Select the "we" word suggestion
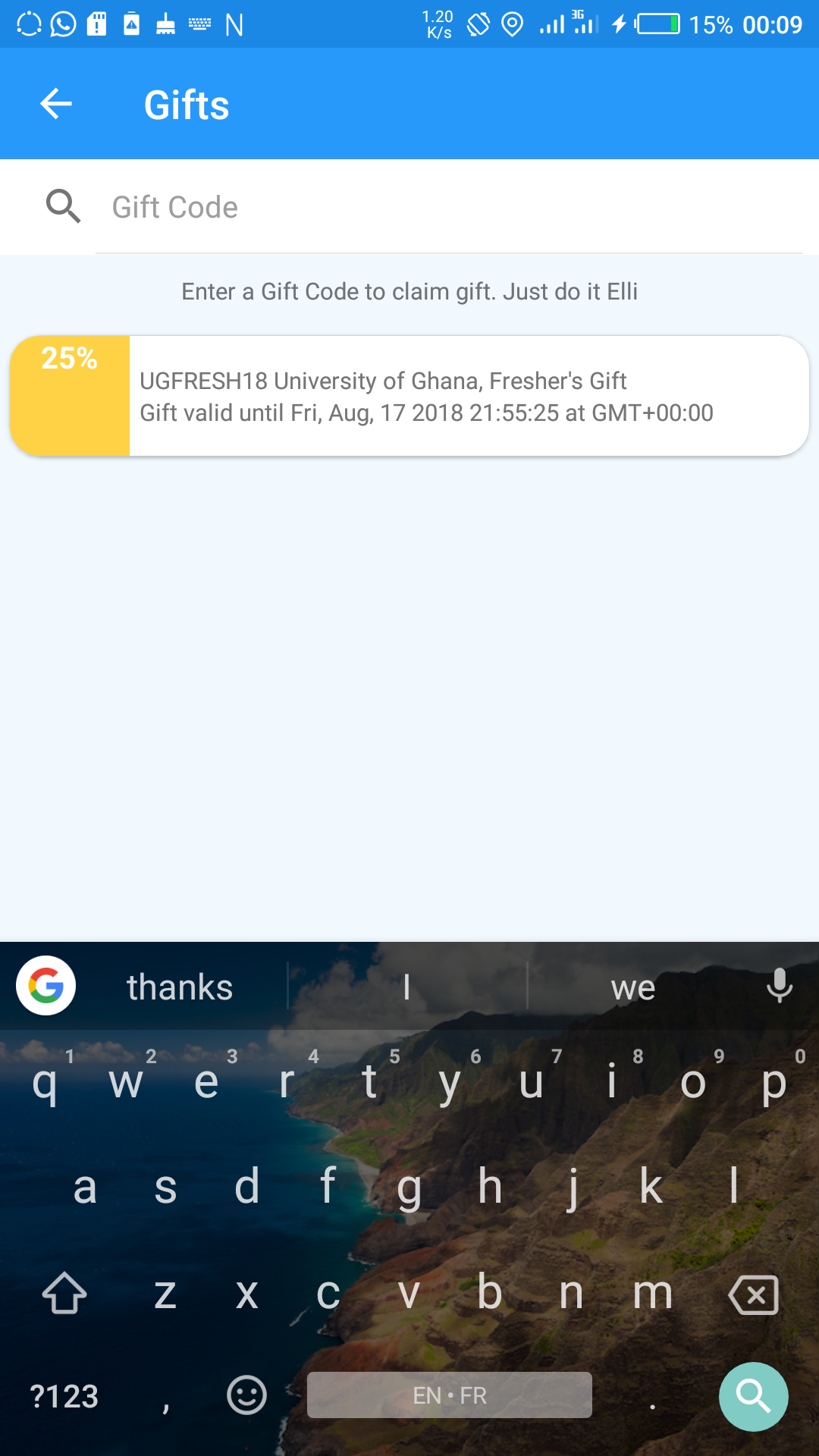 tap(633, 987)
